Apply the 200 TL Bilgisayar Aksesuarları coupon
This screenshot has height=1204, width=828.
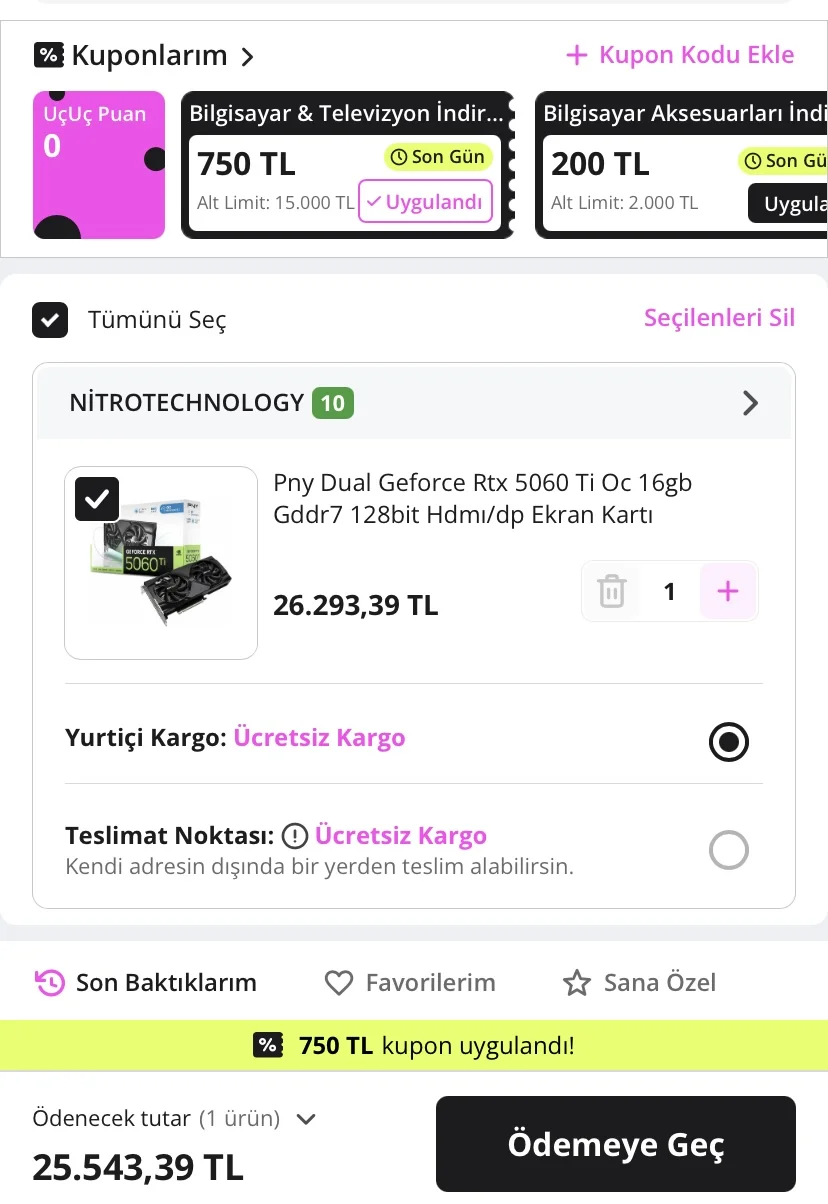pos(792,204)
